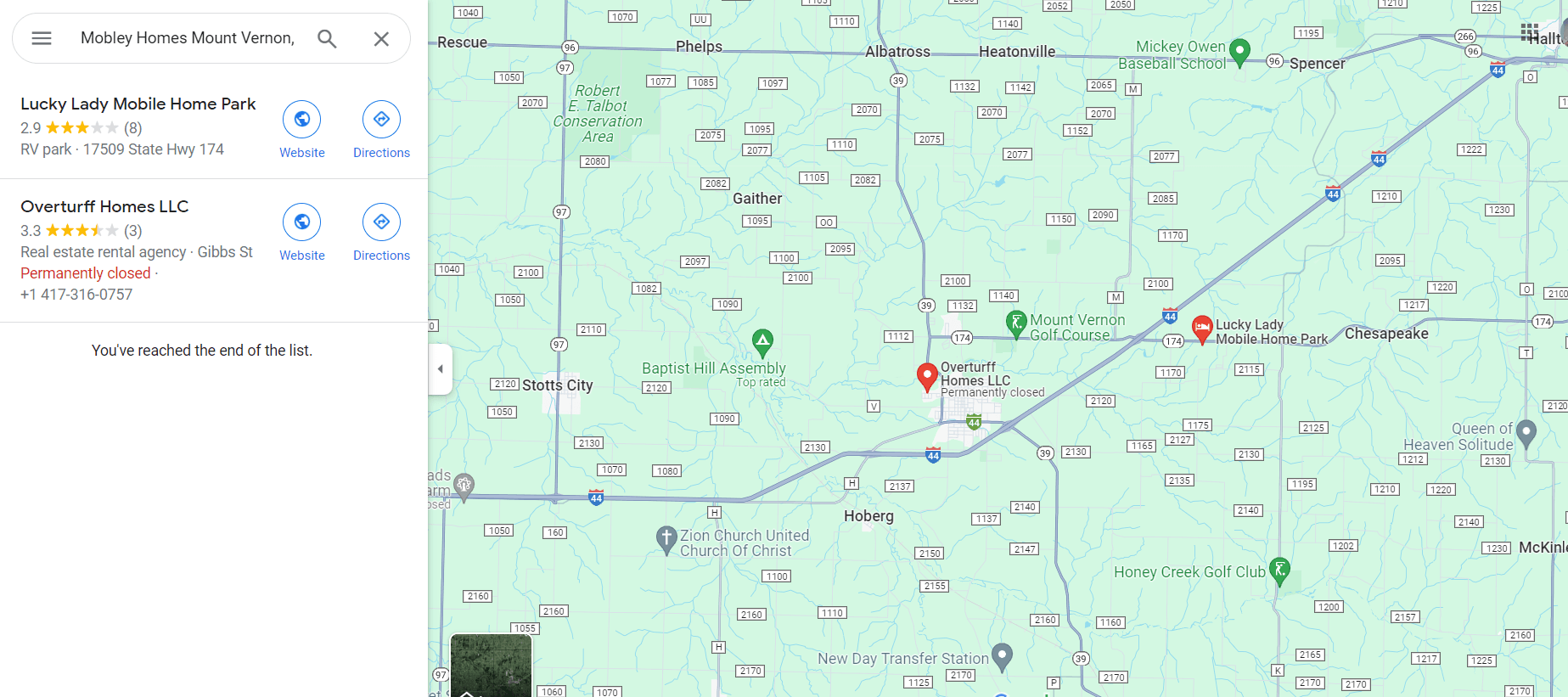Image resolution: width=1568 pixels, height=697 pixels.
Task: Open the hamburger menu
Action: (42, 38)
